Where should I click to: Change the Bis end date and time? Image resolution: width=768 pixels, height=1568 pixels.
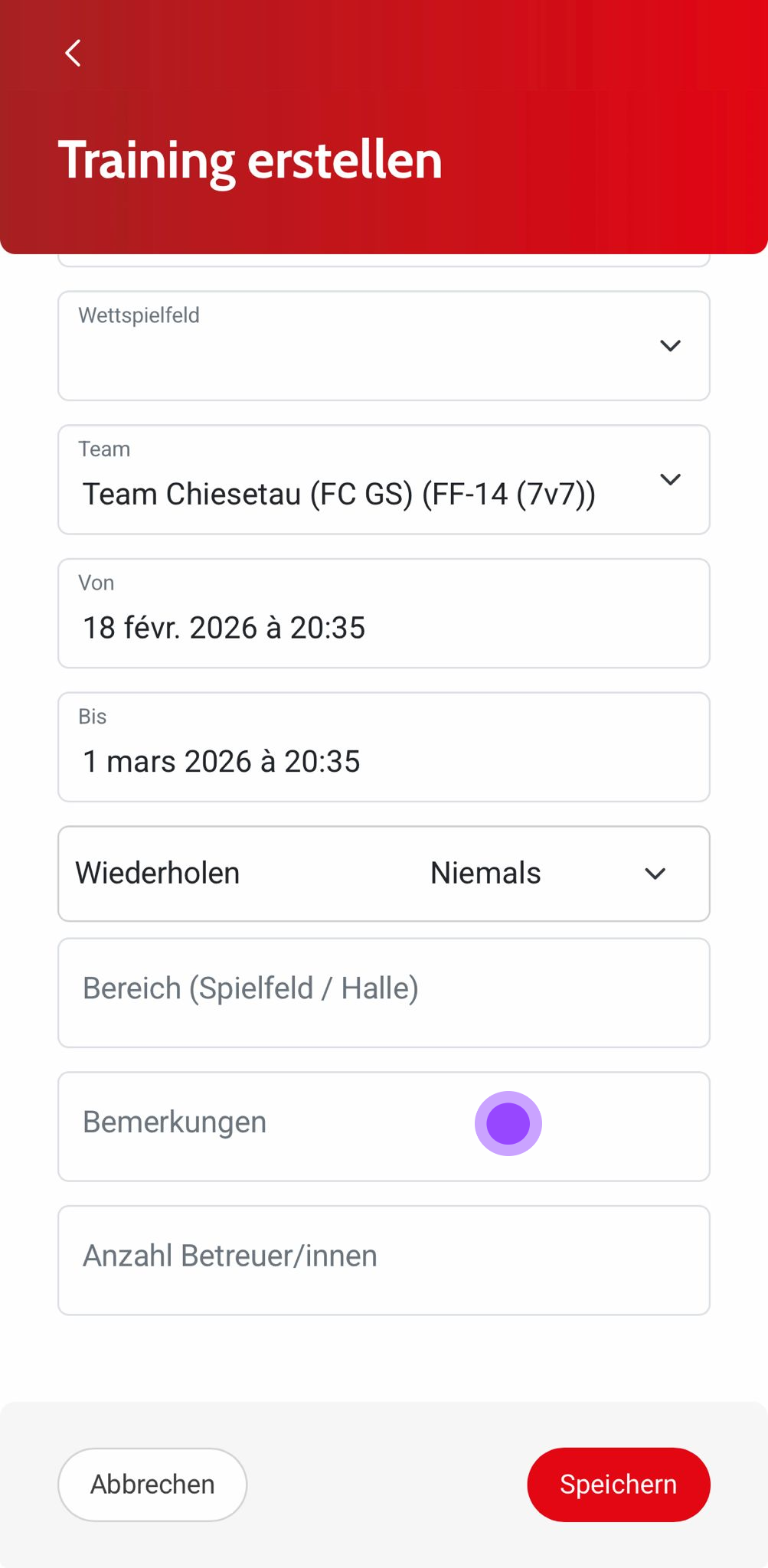383,748
